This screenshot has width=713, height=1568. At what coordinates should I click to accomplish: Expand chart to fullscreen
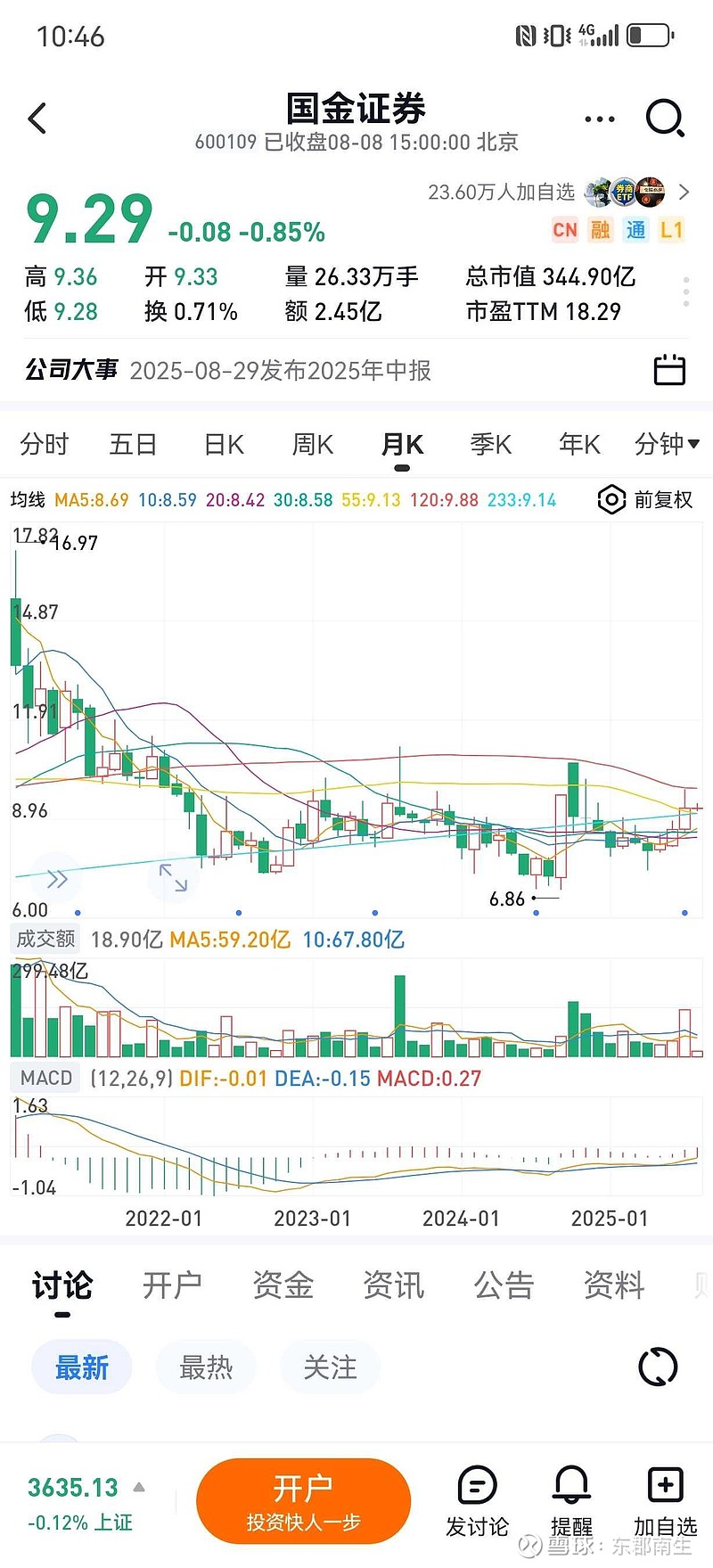(x=173, y=878)
